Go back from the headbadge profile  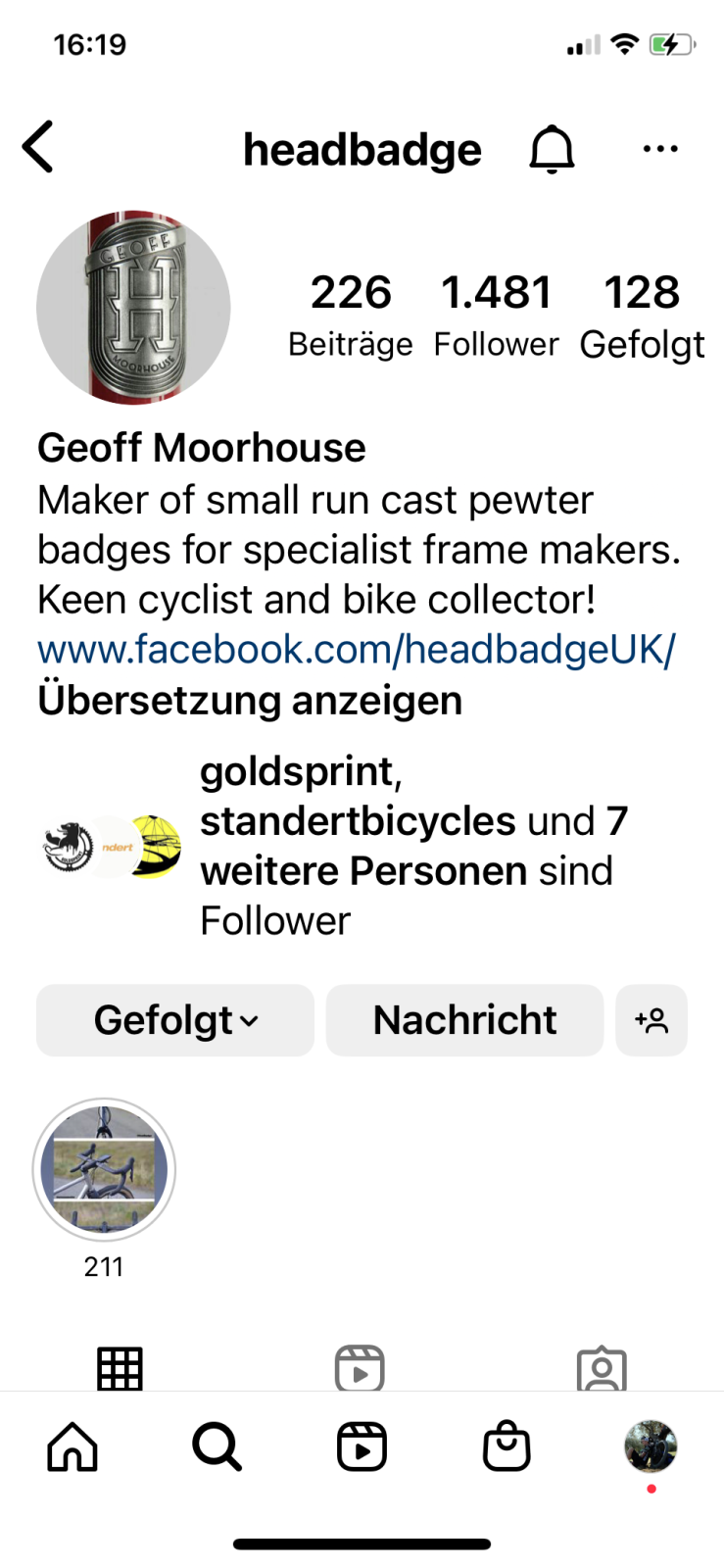point(38,148)
